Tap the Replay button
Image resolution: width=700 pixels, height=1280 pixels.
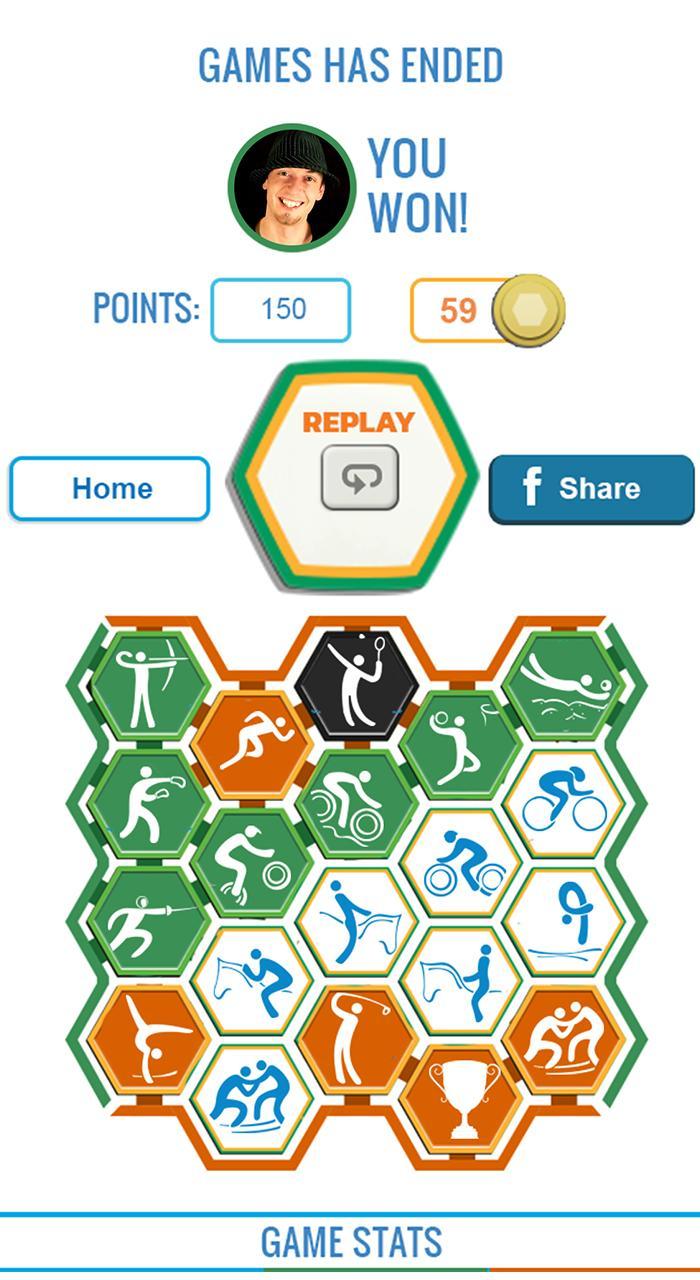point(359,477)
